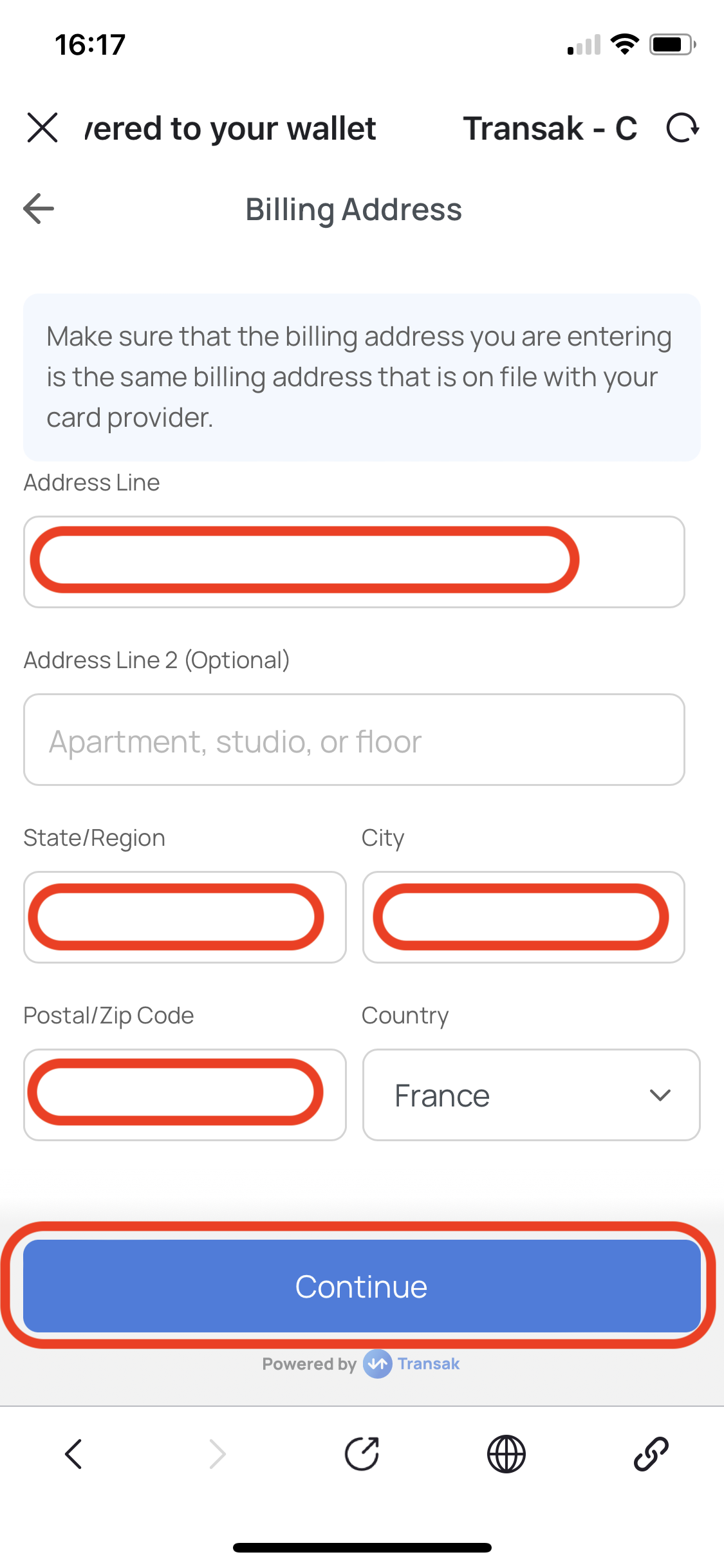Close the in-app browser

tap(42, 127)
